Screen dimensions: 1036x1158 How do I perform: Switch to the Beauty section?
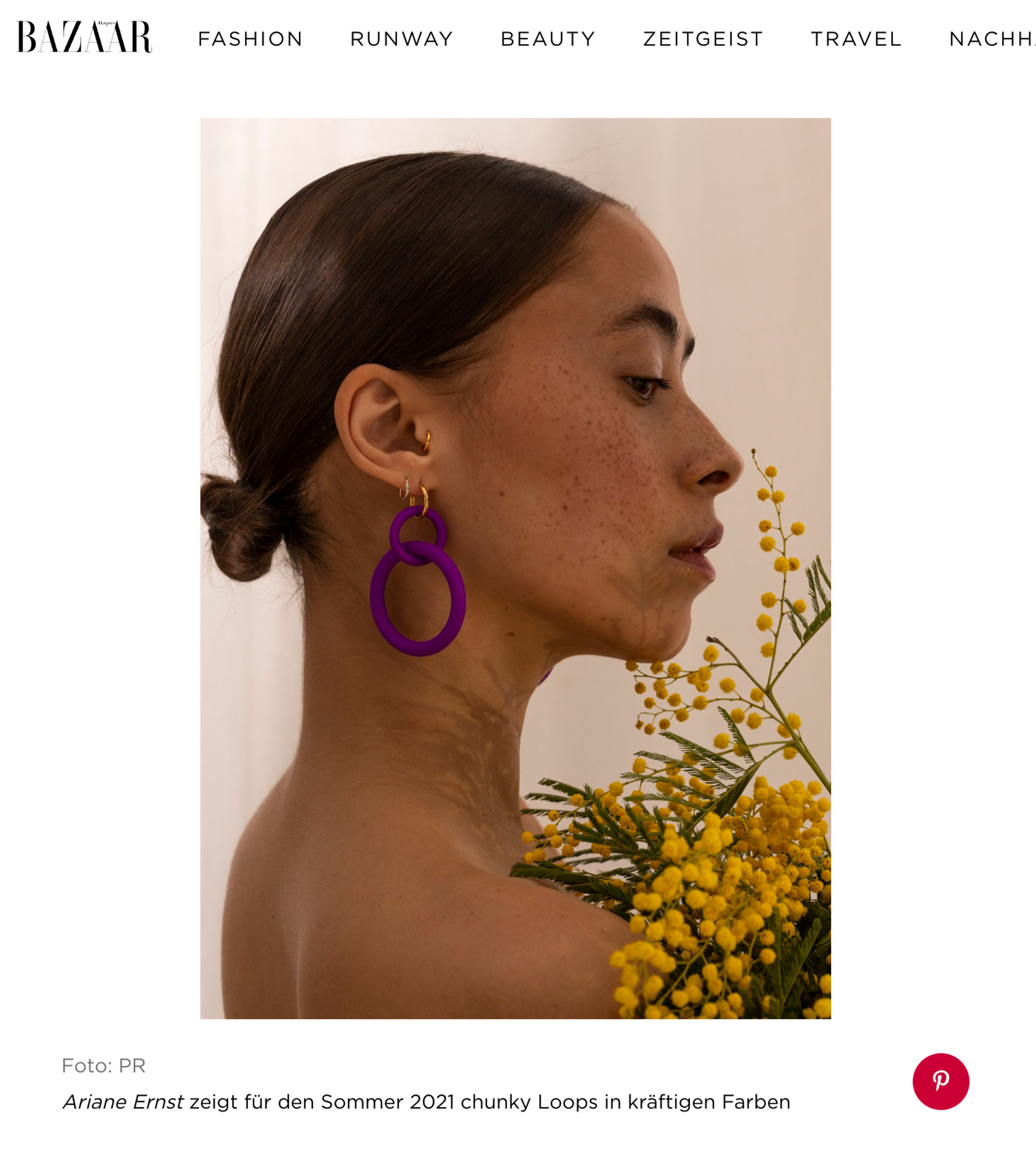pos(547,39)
